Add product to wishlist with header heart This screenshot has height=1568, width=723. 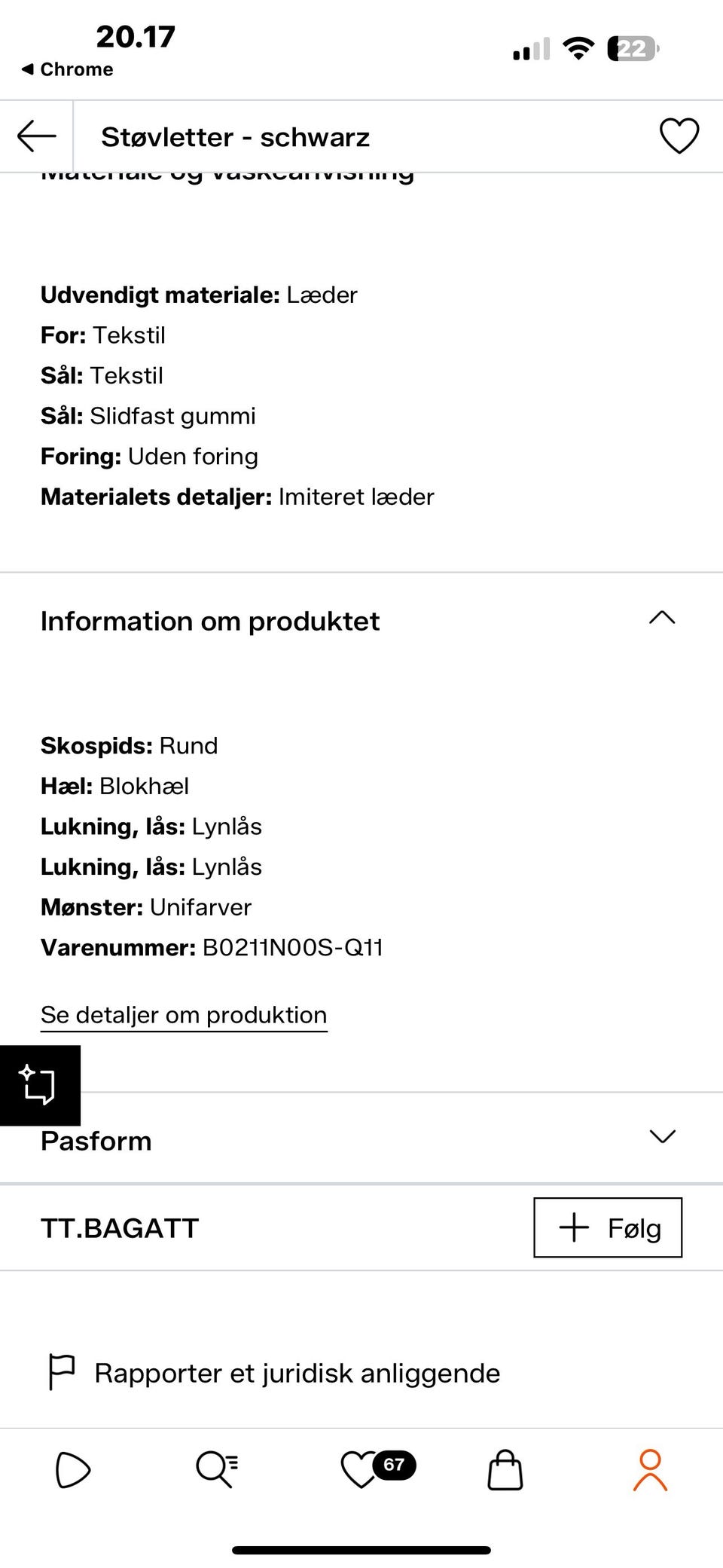(679, 136)
